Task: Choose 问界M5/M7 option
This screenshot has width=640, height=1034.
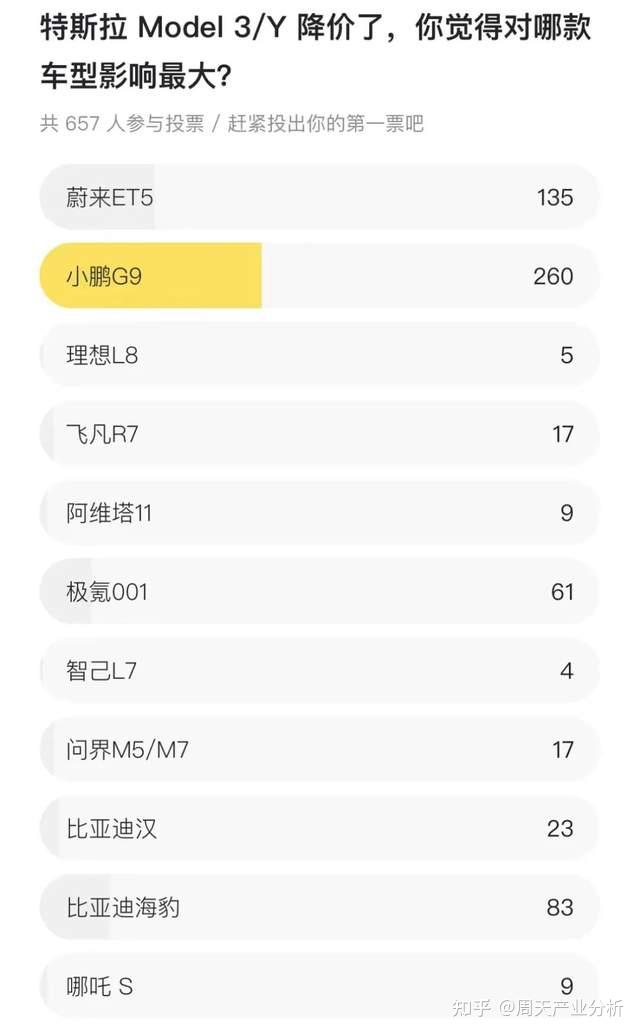Action: click(320, 749)
